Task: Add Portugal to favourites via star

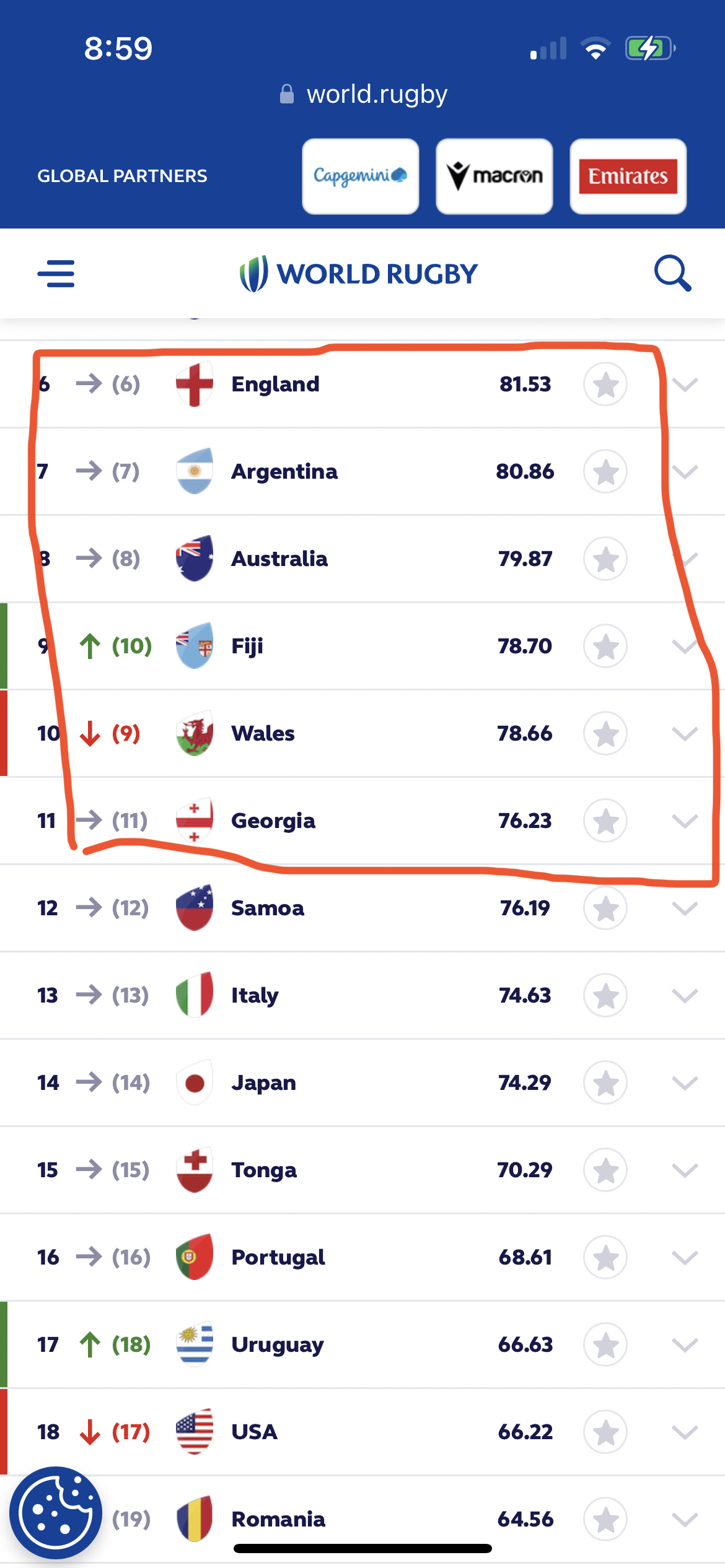Action: [x=605, y=1258]
